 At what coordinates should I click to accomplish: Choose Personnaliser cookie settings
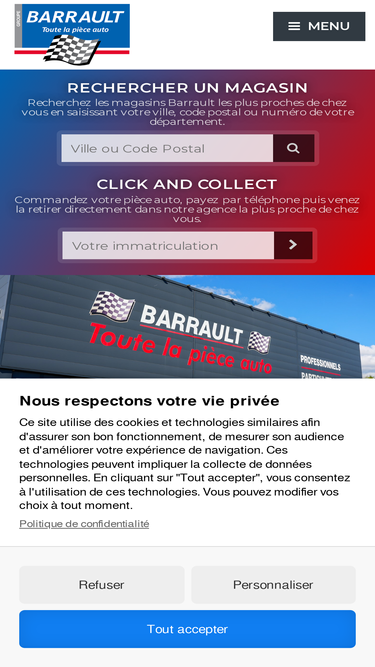pos(273,584)
